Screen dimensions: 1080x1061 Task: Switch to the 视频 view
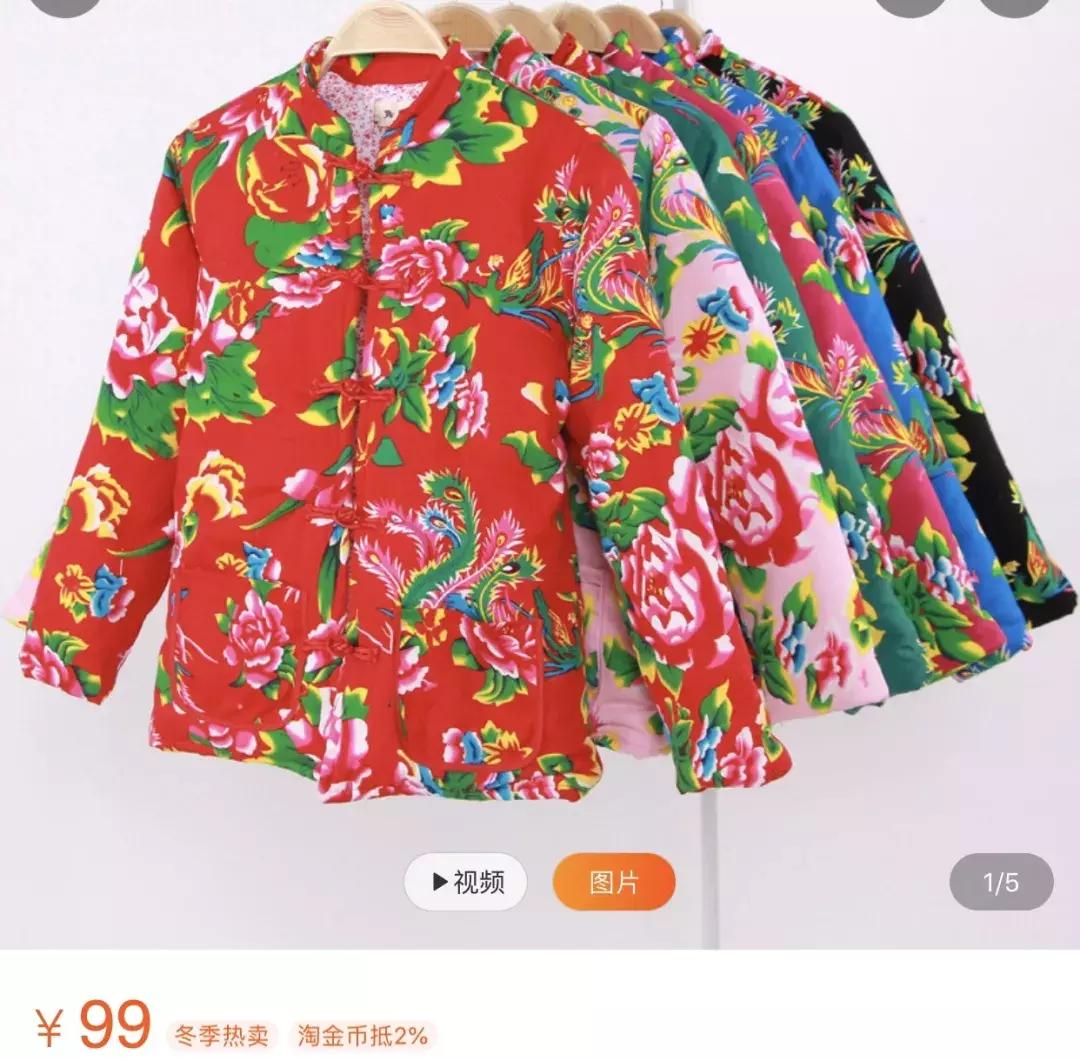tap(466, 882)
